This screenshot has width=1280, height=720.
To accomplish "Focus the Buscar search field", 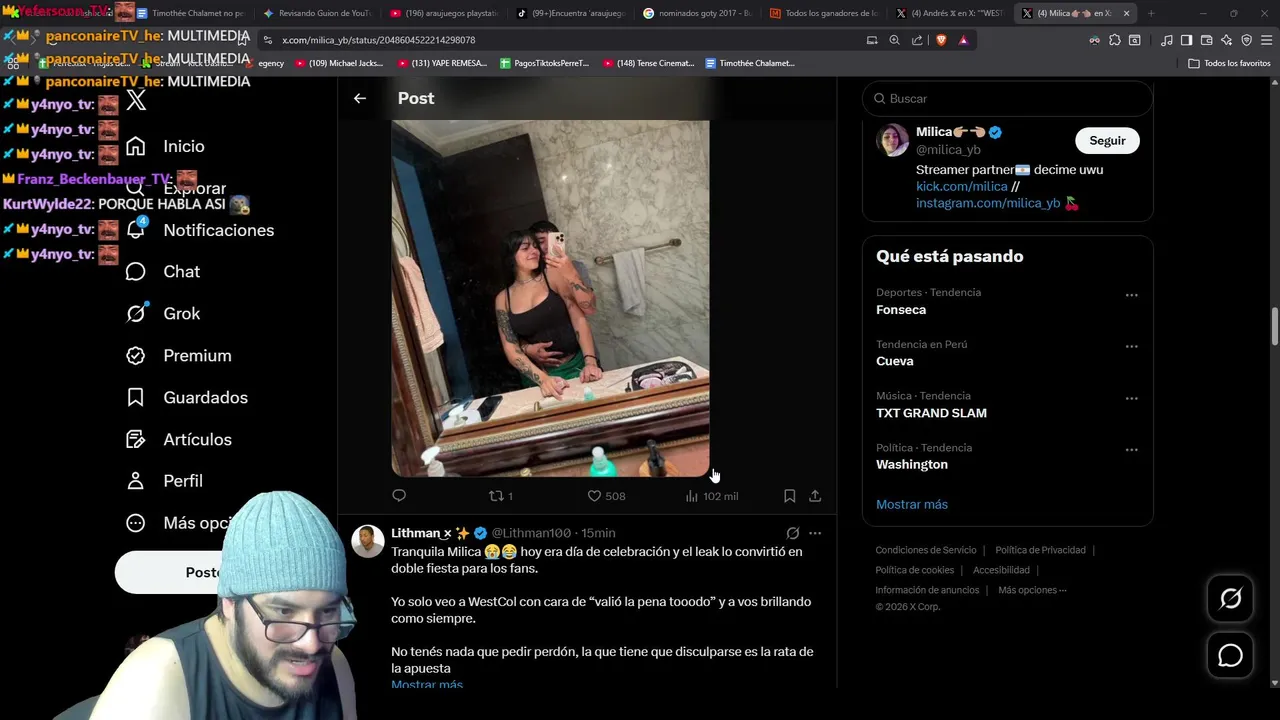I will [1010, 99].
